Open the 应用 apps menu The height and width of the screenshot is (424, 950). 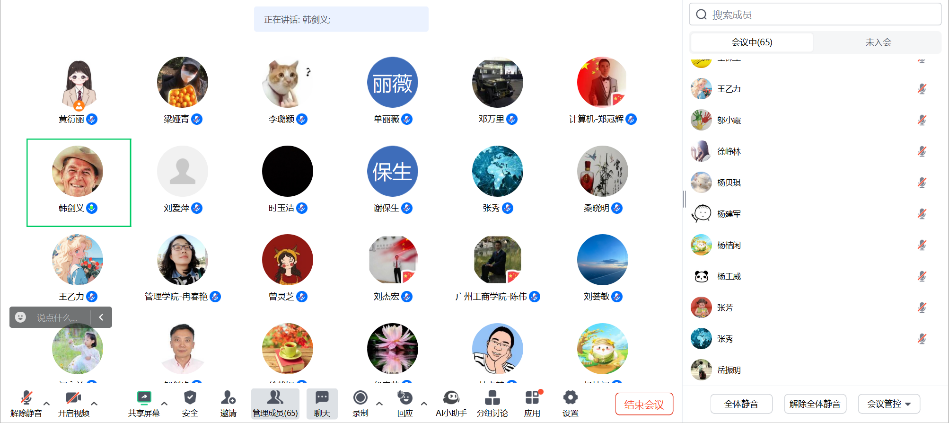tap(532, 402)
